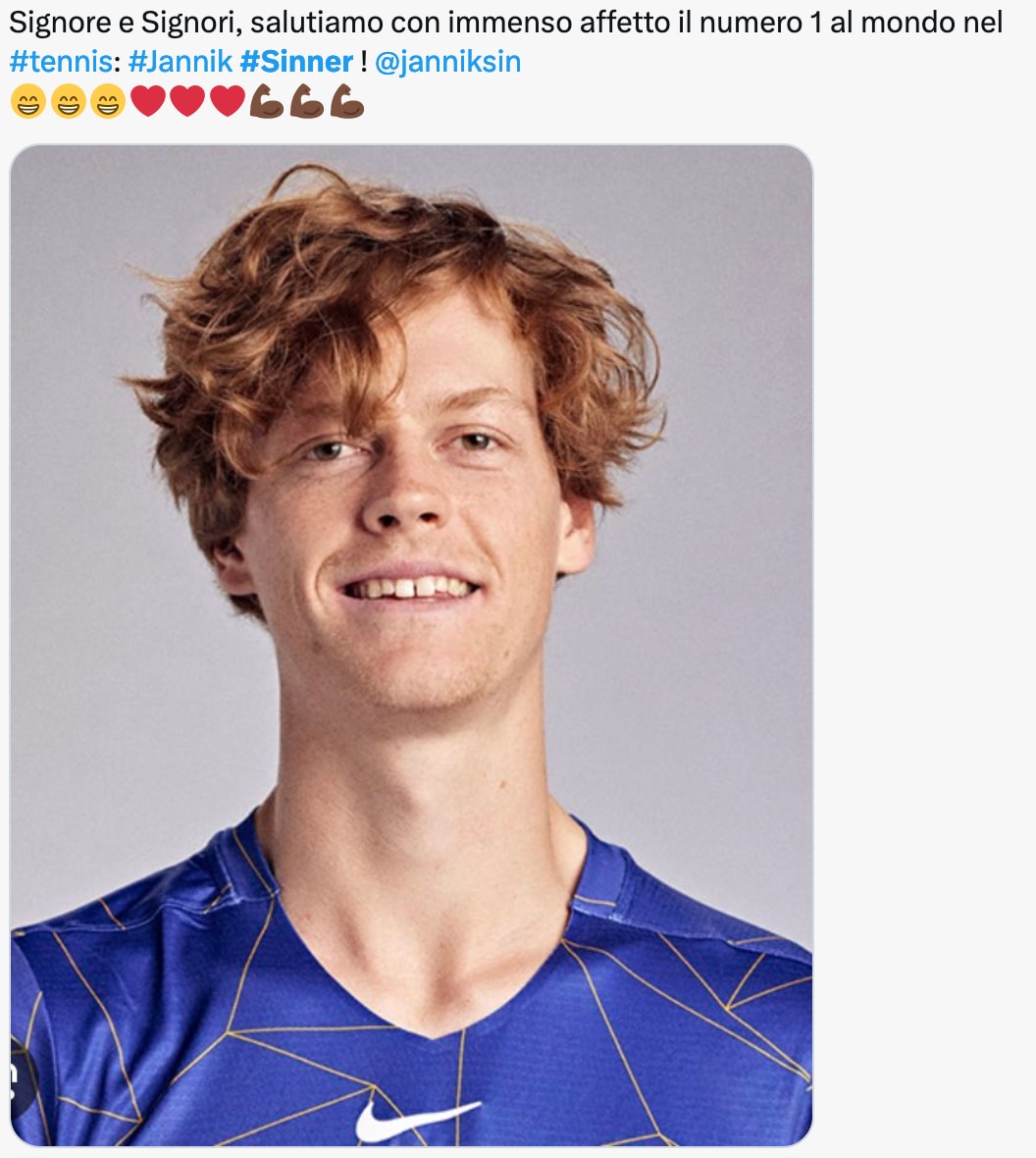Open the attached photo in the tweet
This screenshot has width=1036, height=1158.
[x=411, y=645]
